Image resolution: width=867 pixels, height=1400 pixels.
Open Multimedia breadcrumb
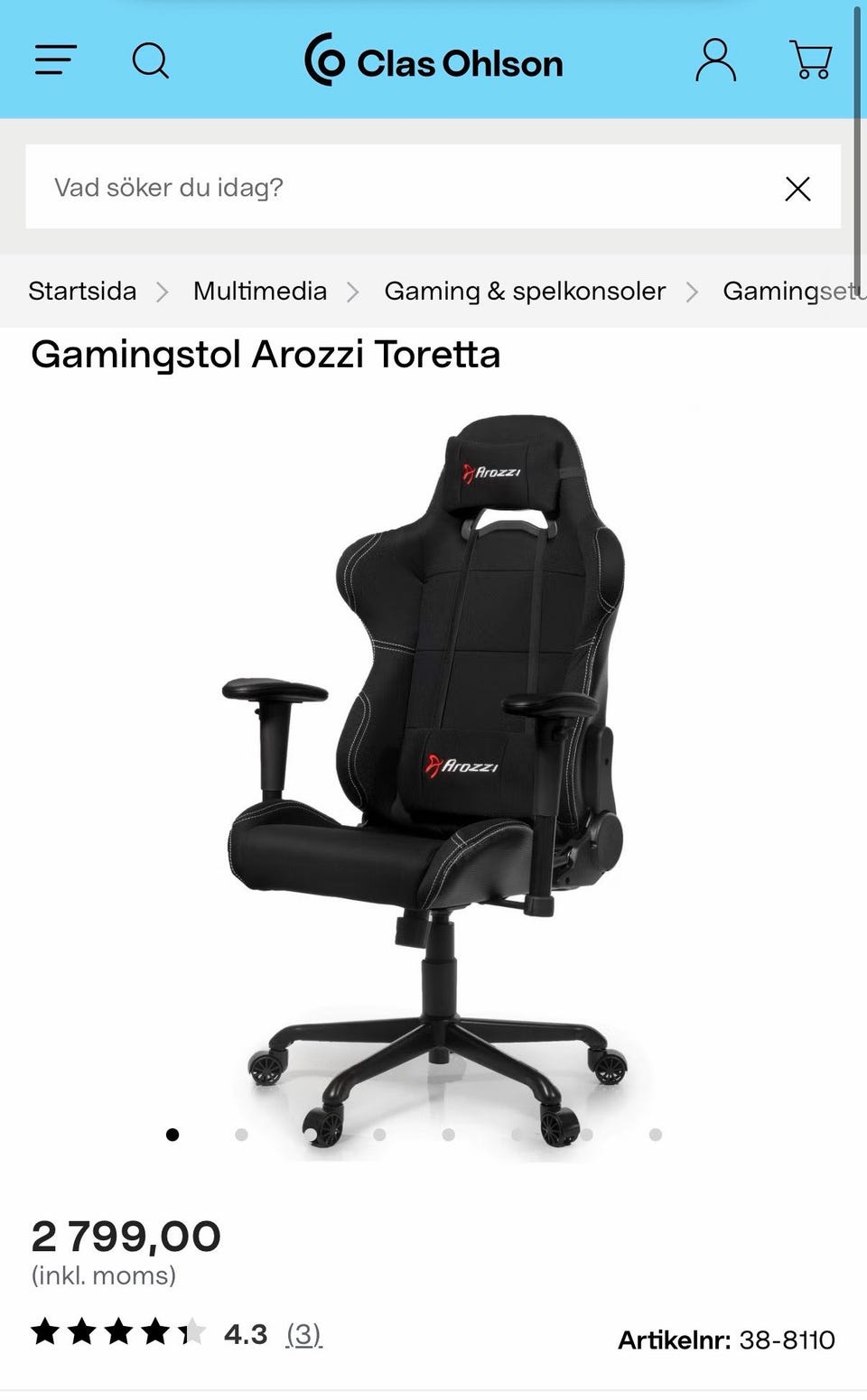pyautogui.click(x=260, y=291)
